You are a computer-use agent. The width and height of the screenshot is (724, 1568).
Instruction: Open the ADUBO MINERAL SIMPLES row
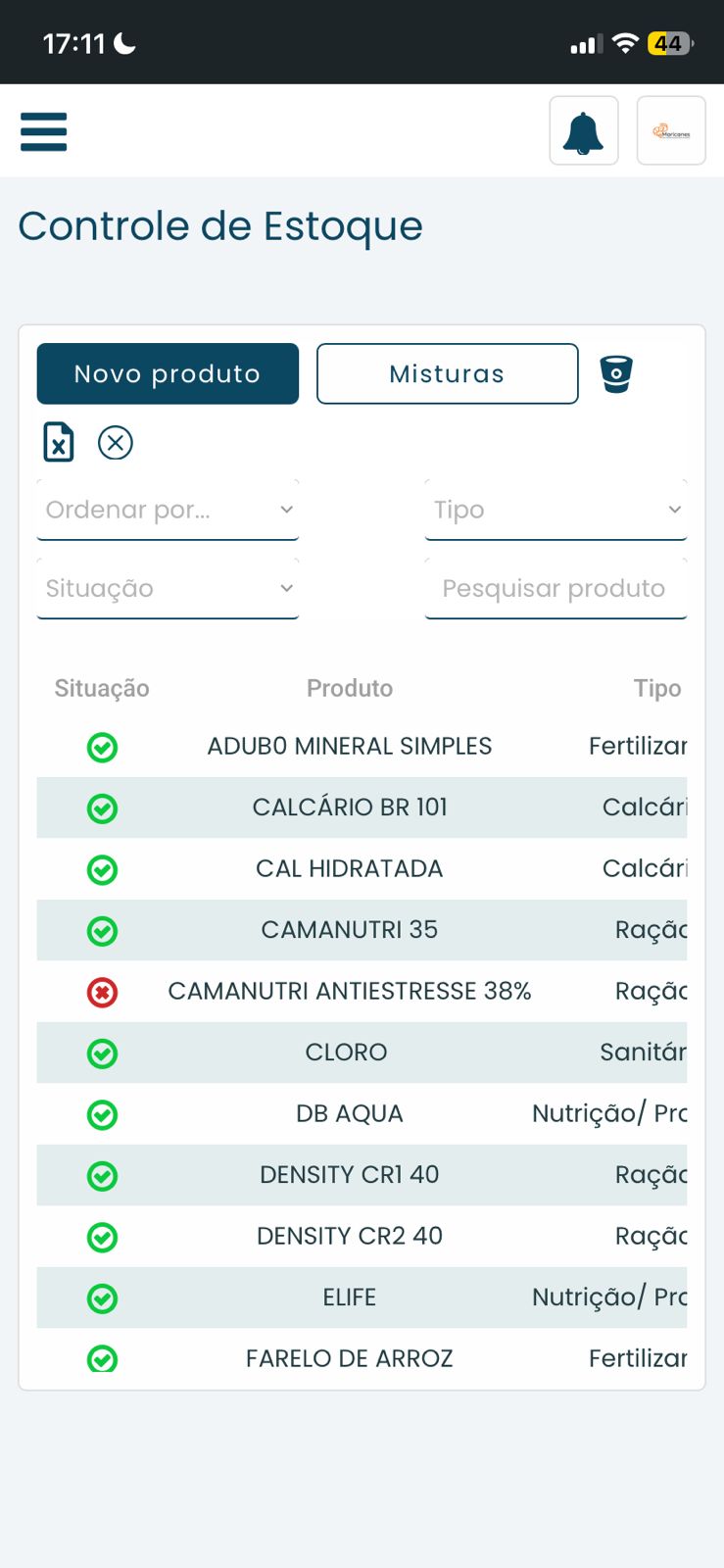[362, 747]
